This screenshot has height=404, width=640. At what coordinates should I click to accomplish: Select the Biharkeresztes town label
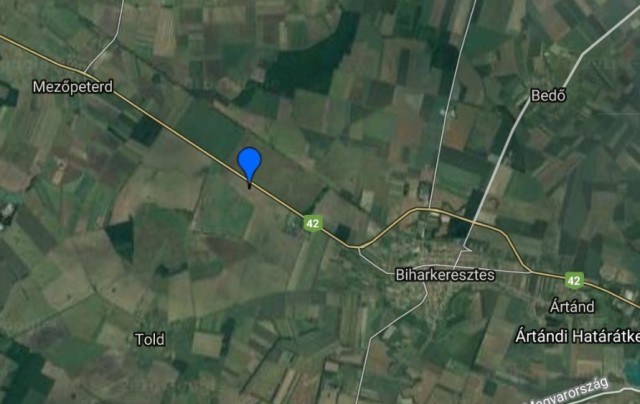tap(445, 274)
